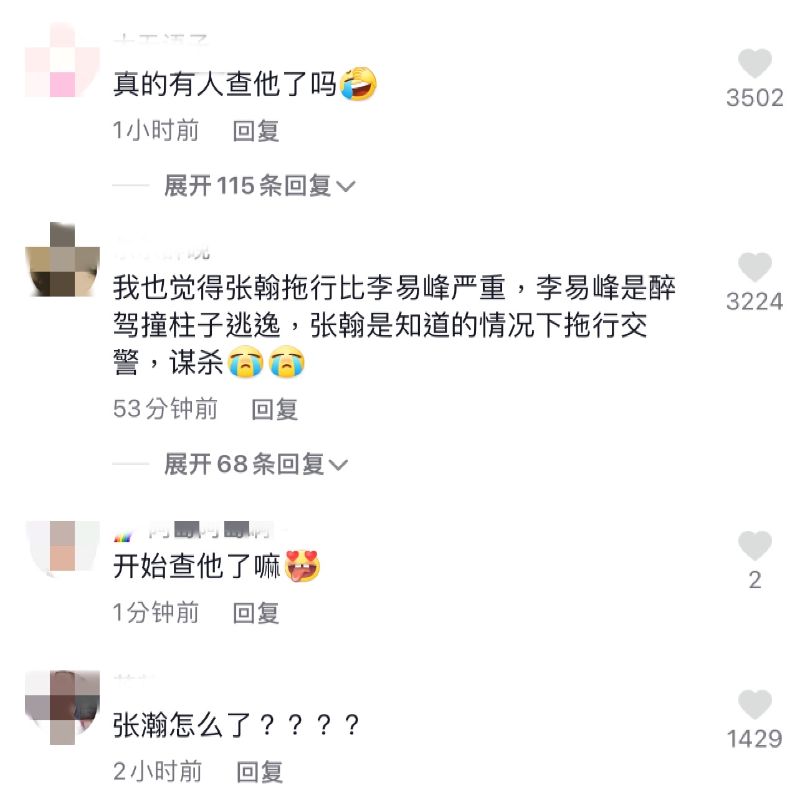
Task: Reply to the comment posted 53分钟前
Action: coord(274,409)
